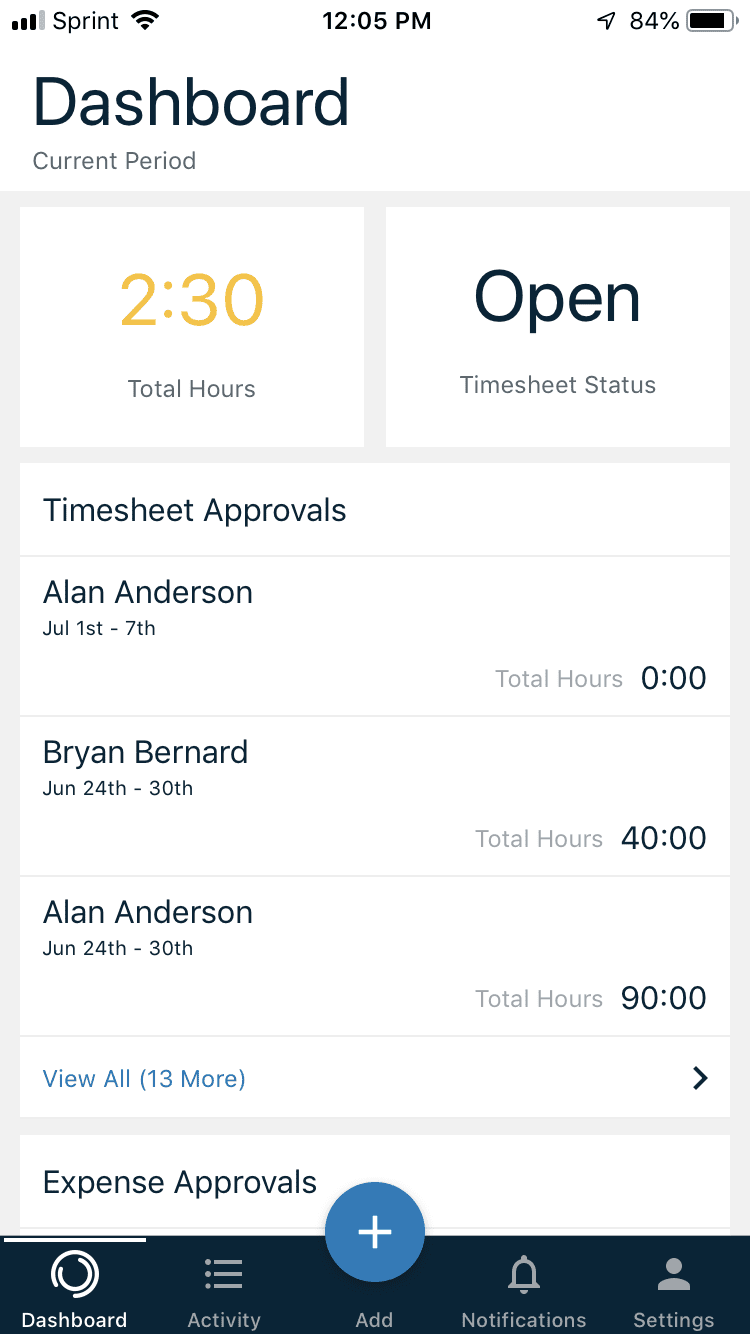Screen dimensions: 750x1334
Task: Open Alan Anderson's Jul 1st - 7th timesheet
Action: 375,636
